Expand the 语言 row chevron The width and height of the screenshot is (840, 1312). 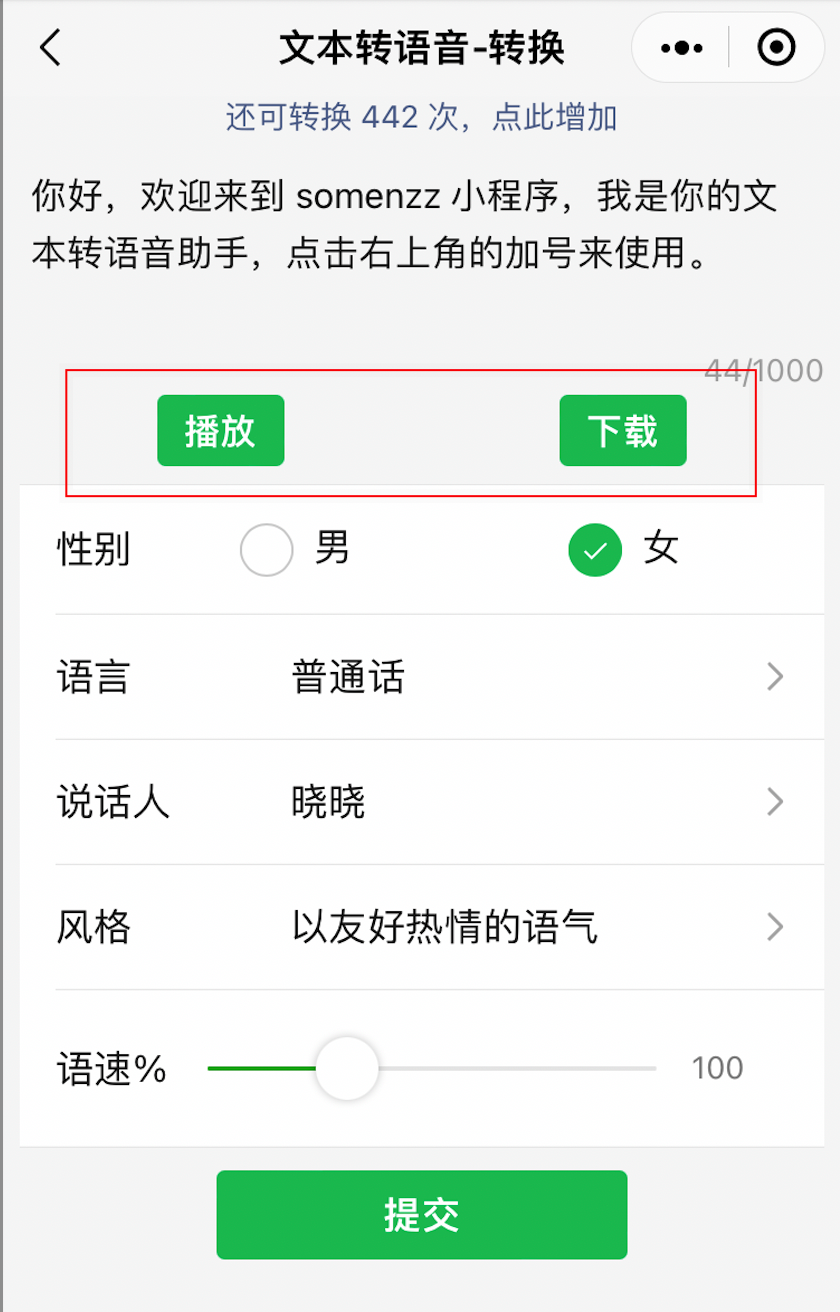(x=774, y=677)
